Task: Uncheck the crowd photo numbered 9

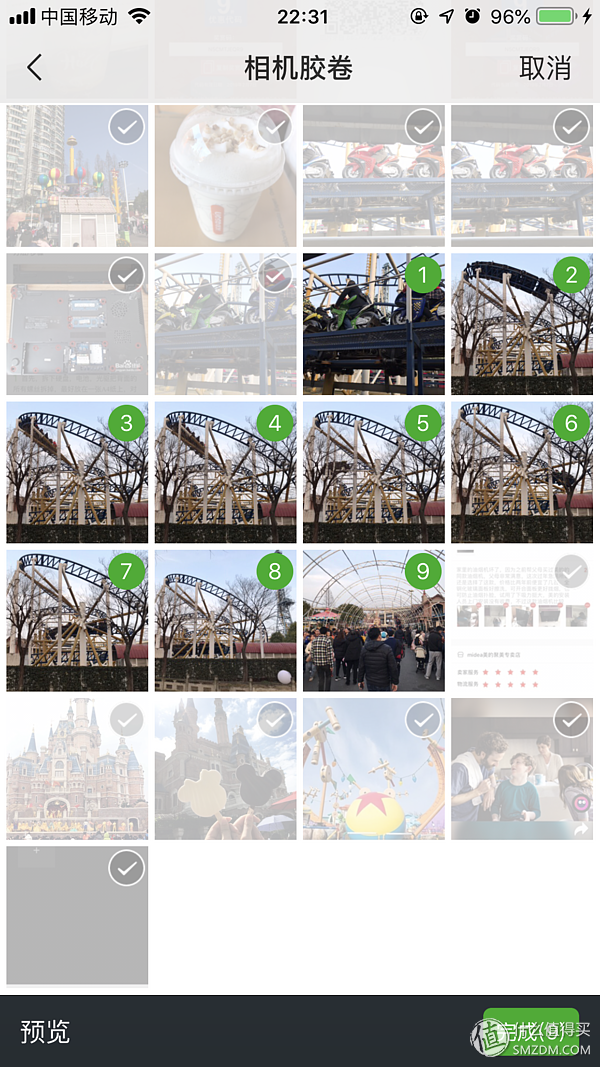Action: pyautogui.click(x=423, y=571)
